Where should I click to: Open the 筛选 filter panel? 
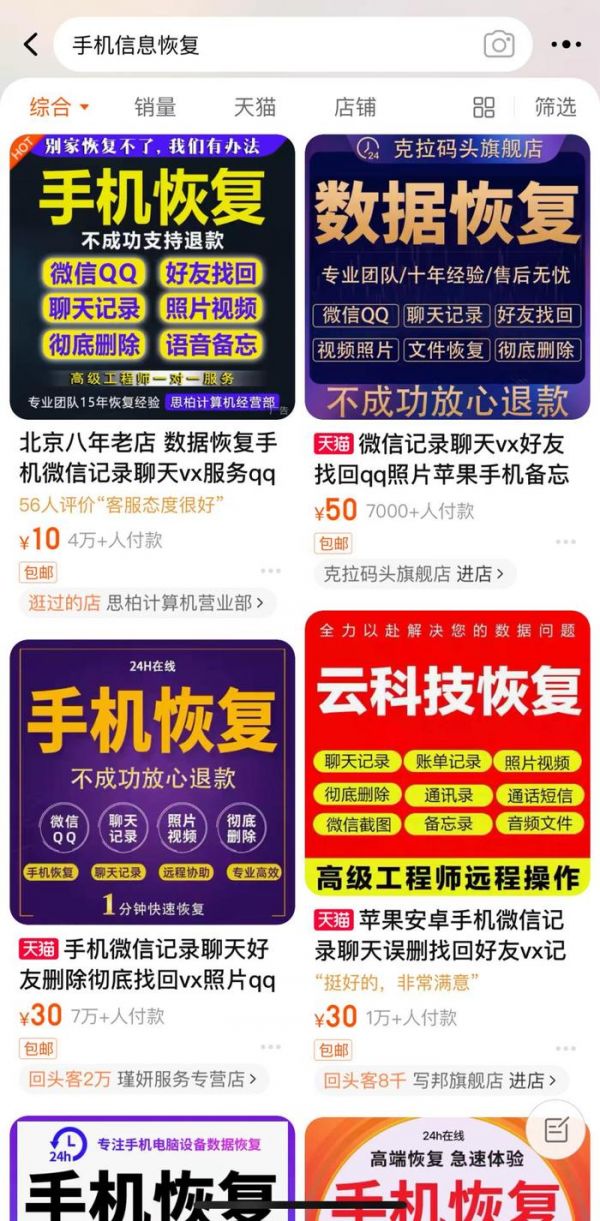pos(555,107)
